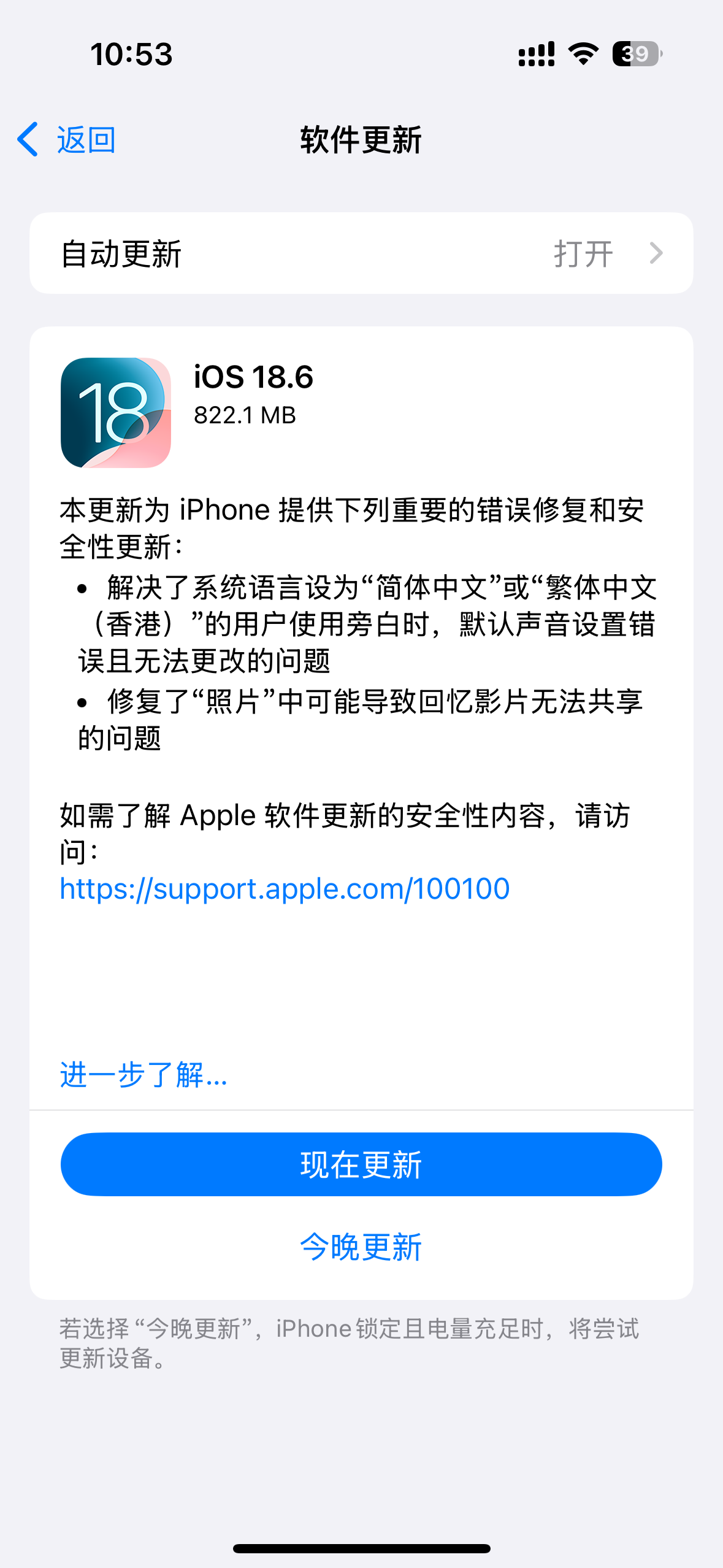Schedule the update with 今晚更新
Image resolution: width=723 pixels, height=1568 pixels.
[361, 1247]
